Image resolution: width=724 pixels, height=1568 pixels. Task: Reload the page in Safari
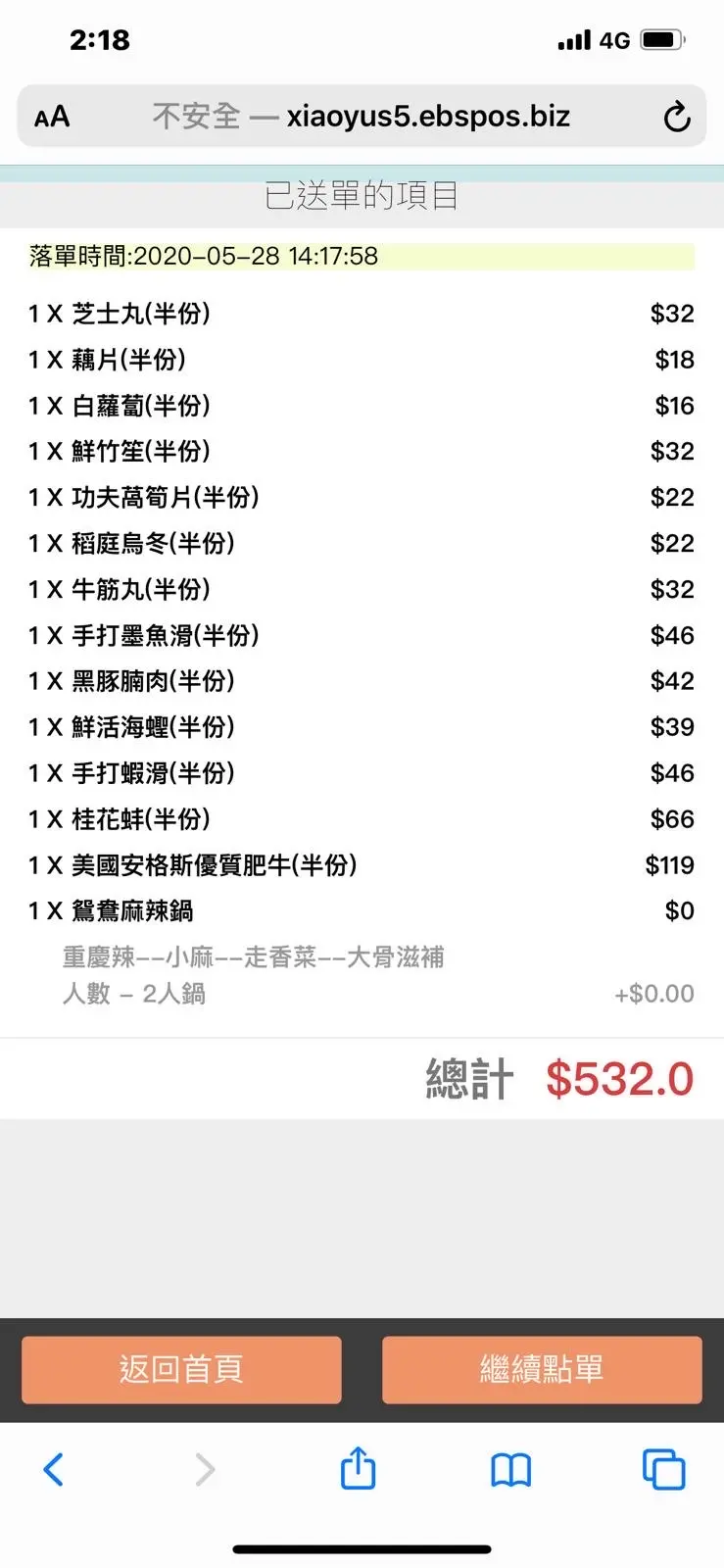[676, 118]
